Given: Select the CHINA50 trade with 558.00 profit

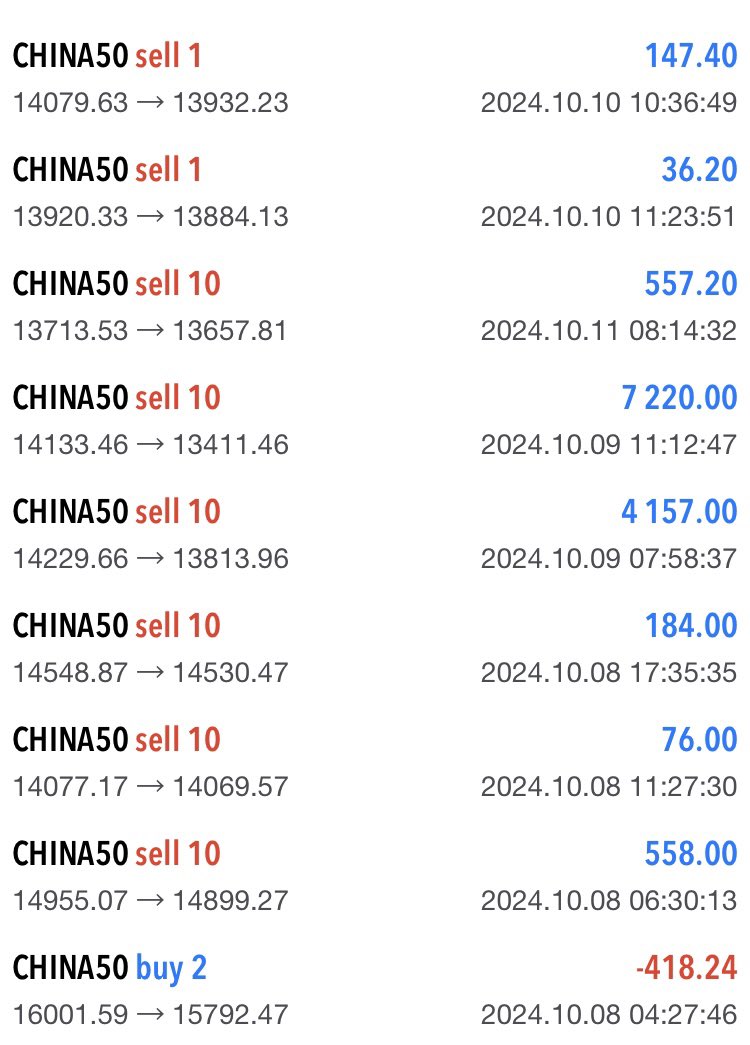Looking at the screenshot, I should click(x=375, y=876).
